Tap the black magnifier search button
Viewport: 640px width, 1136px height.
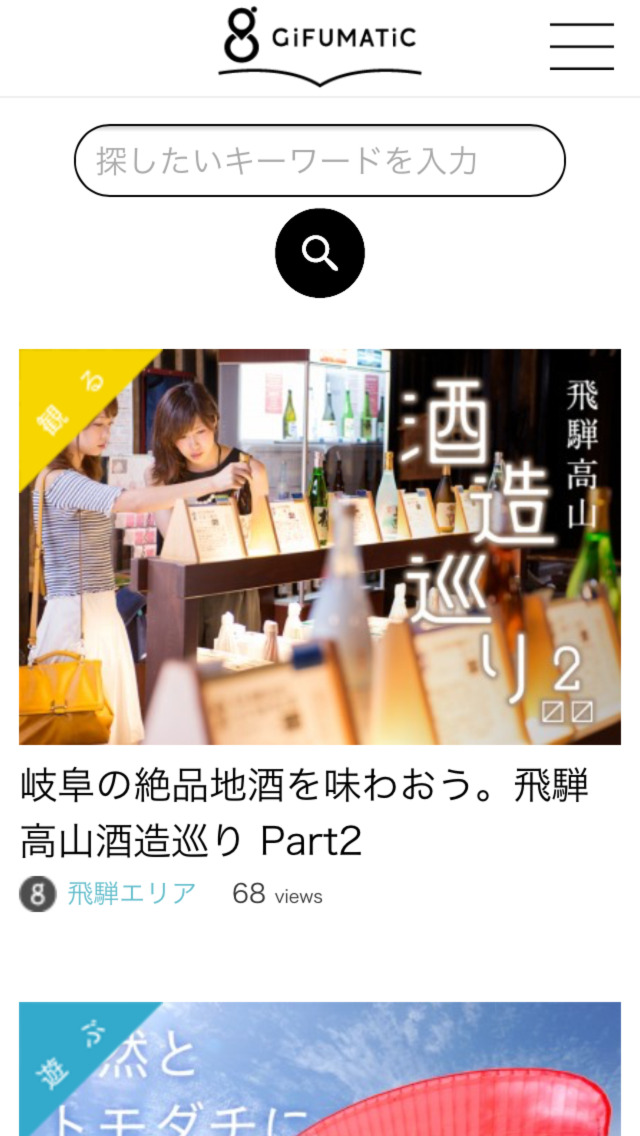pyautogui.click(x=320, y=253)
